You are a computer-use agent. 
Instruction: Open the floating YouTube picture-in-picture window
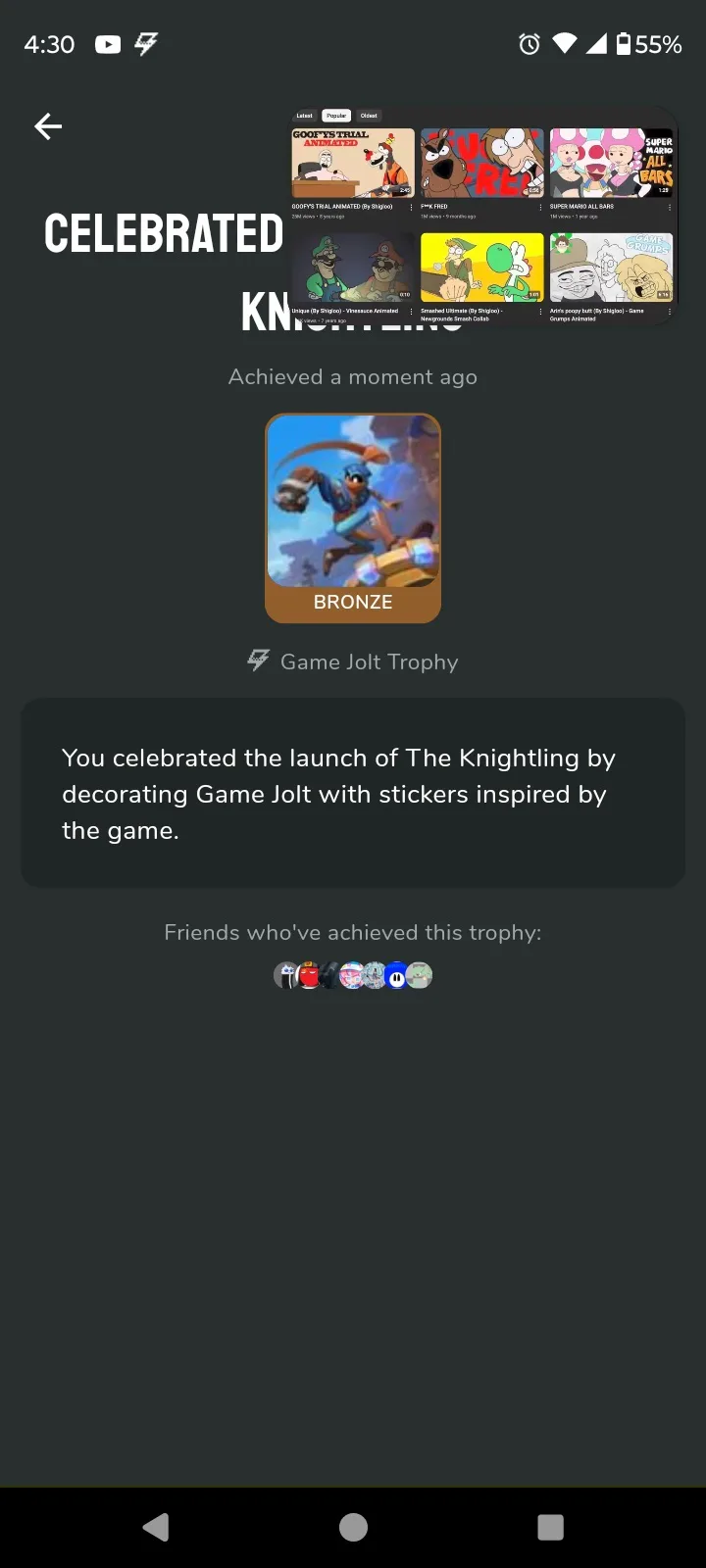(482, 215)
